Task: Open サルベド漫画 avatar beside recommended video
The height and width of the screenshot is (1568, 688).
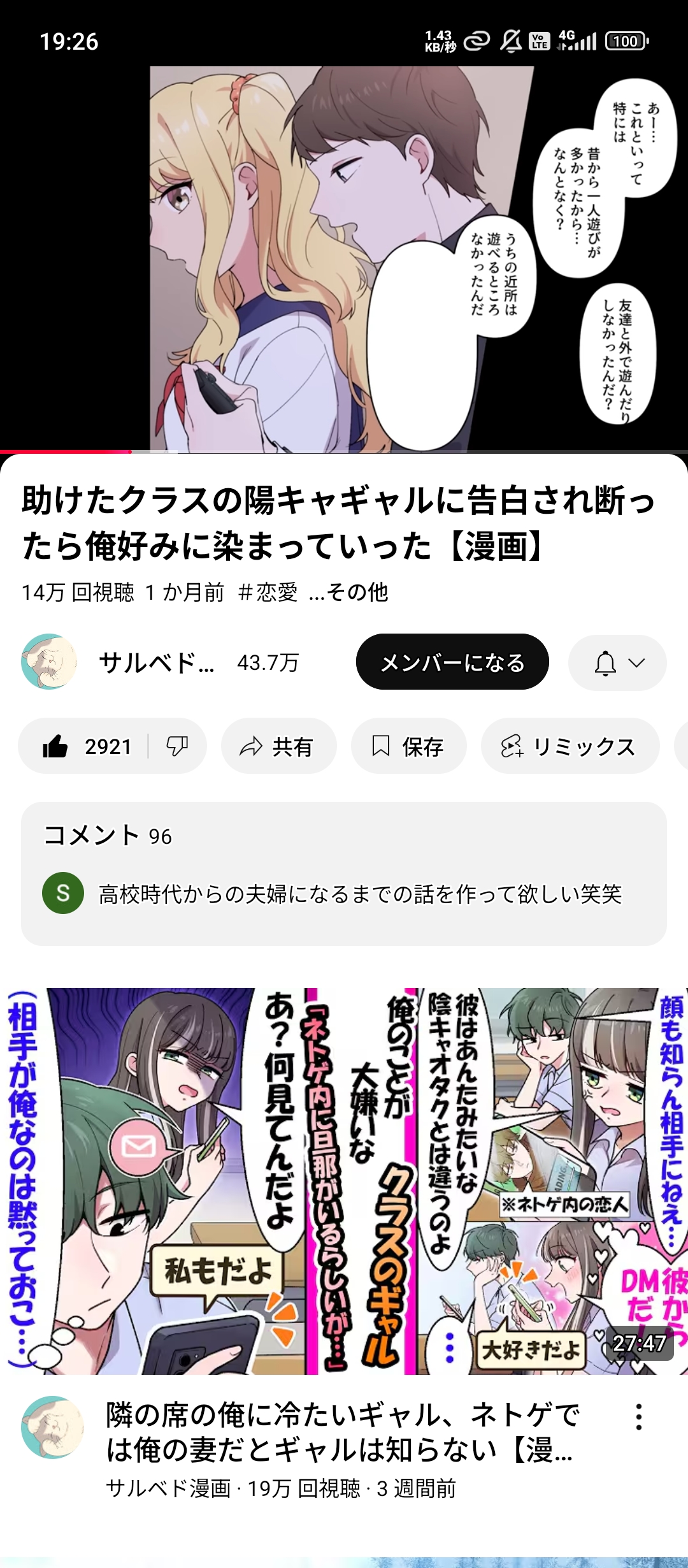Action: click(x=52, y=1428)
